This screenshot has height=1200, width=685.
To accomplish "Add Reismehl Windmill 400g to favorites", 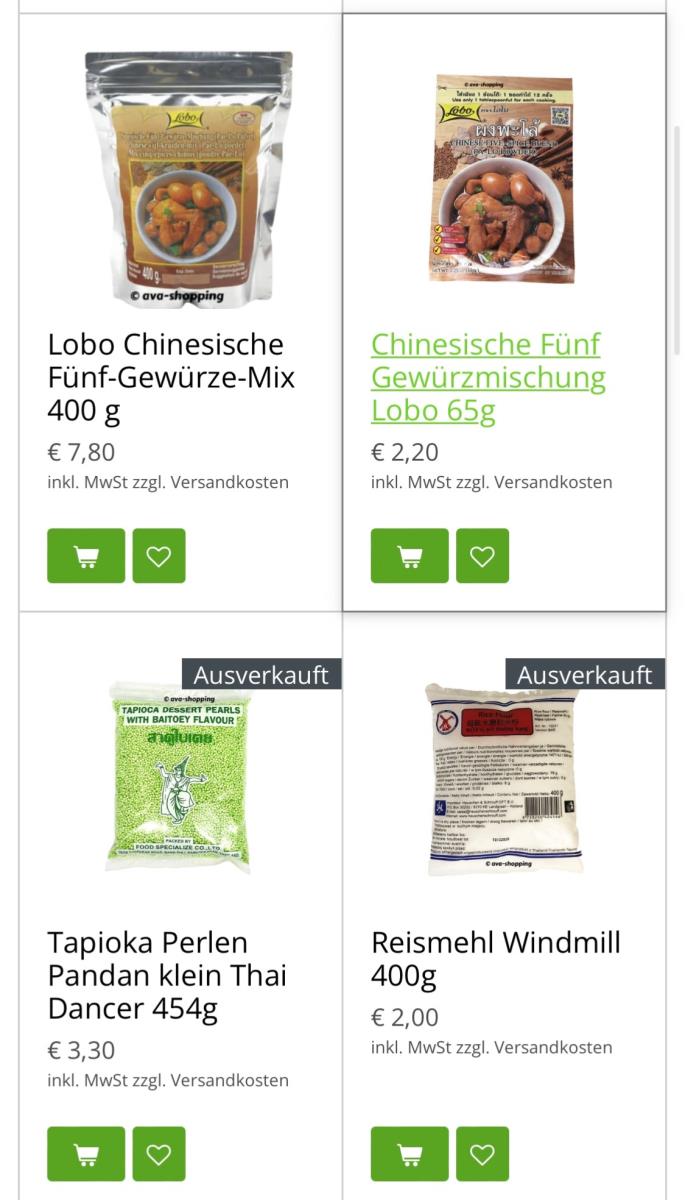I will point(482,1154).
